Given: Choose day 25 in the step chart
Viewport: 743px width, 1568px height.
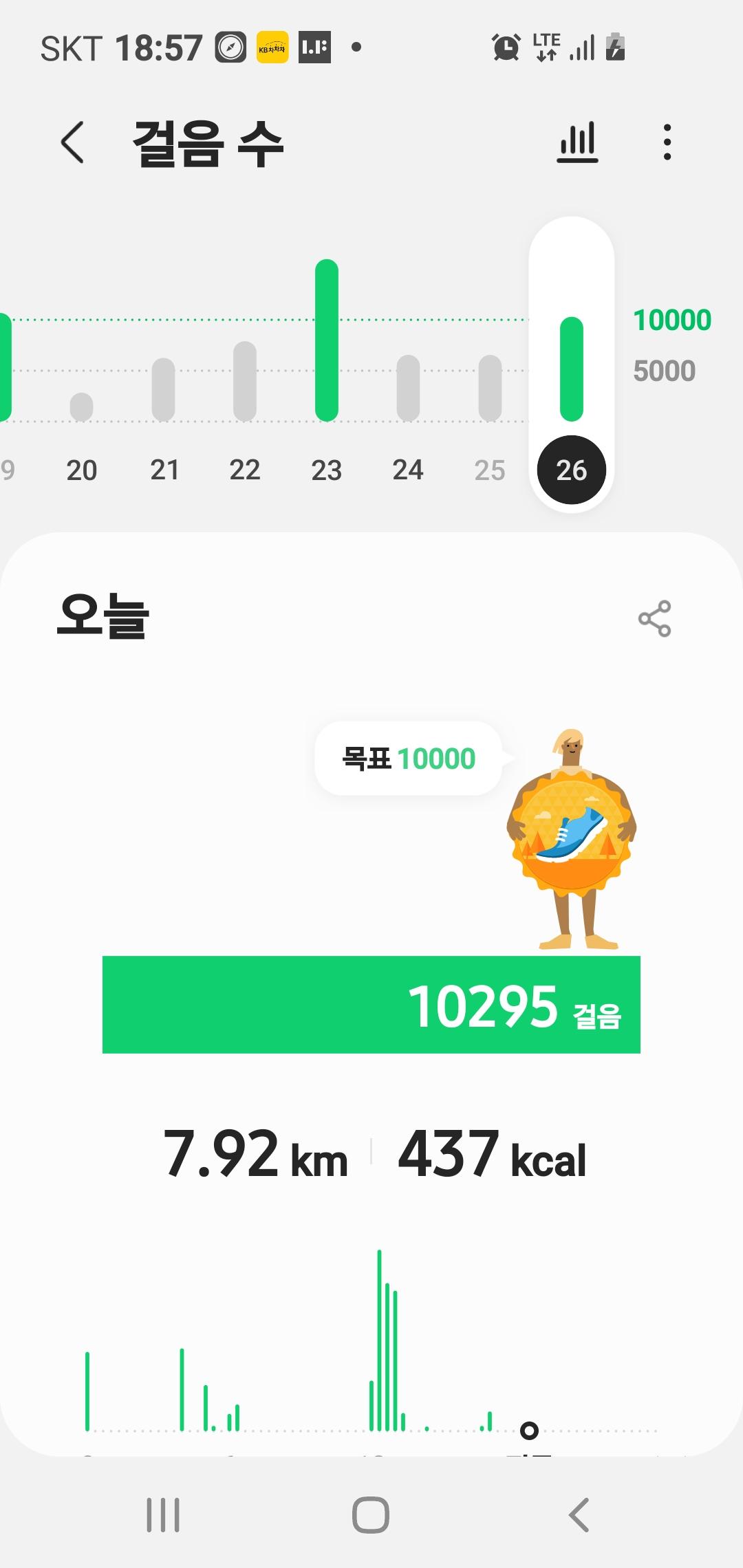Looking at the screenshot, I should 490,470.
